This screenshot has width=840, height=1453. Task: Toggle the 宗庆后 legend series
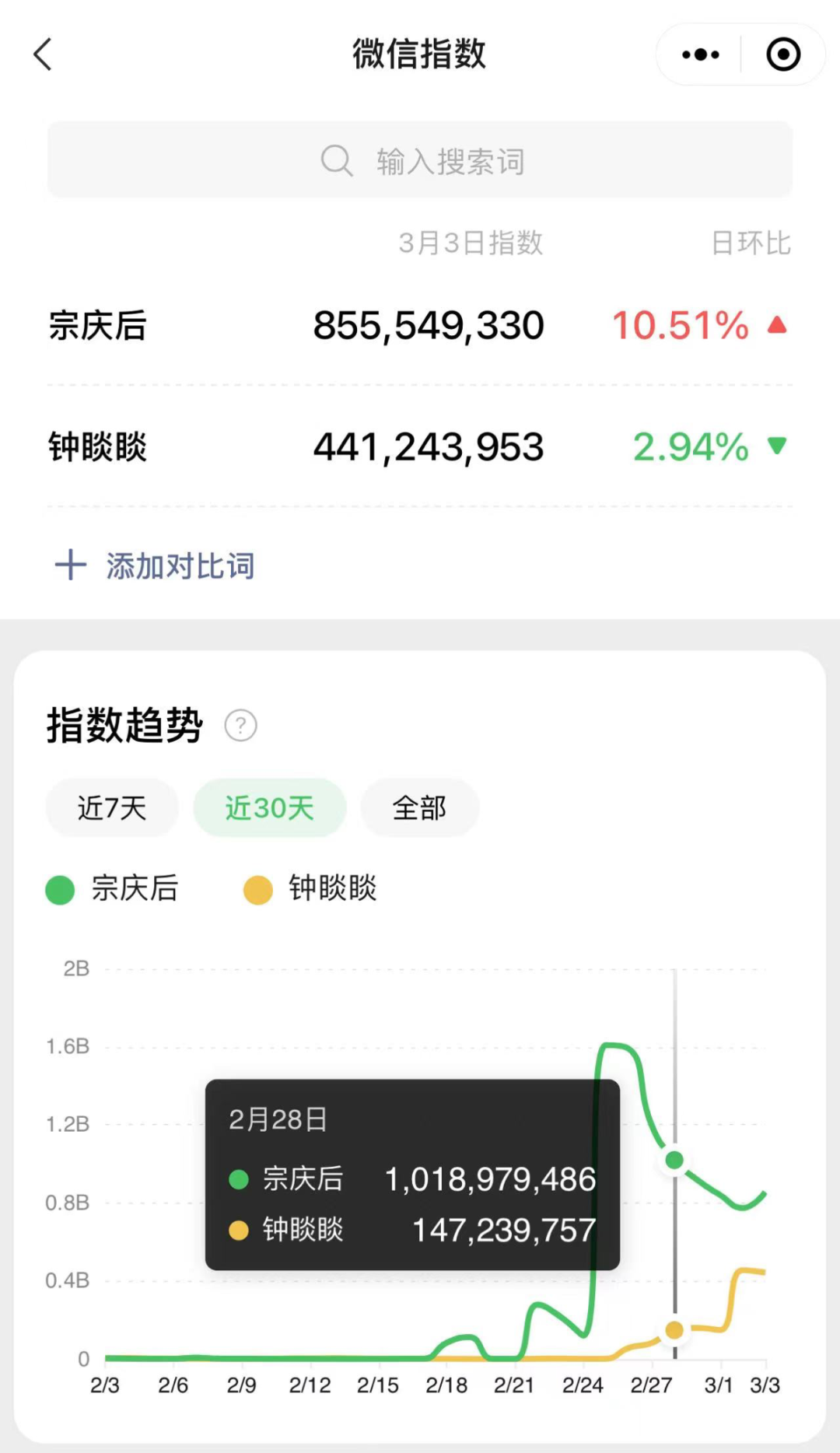(x=112, y=888)
